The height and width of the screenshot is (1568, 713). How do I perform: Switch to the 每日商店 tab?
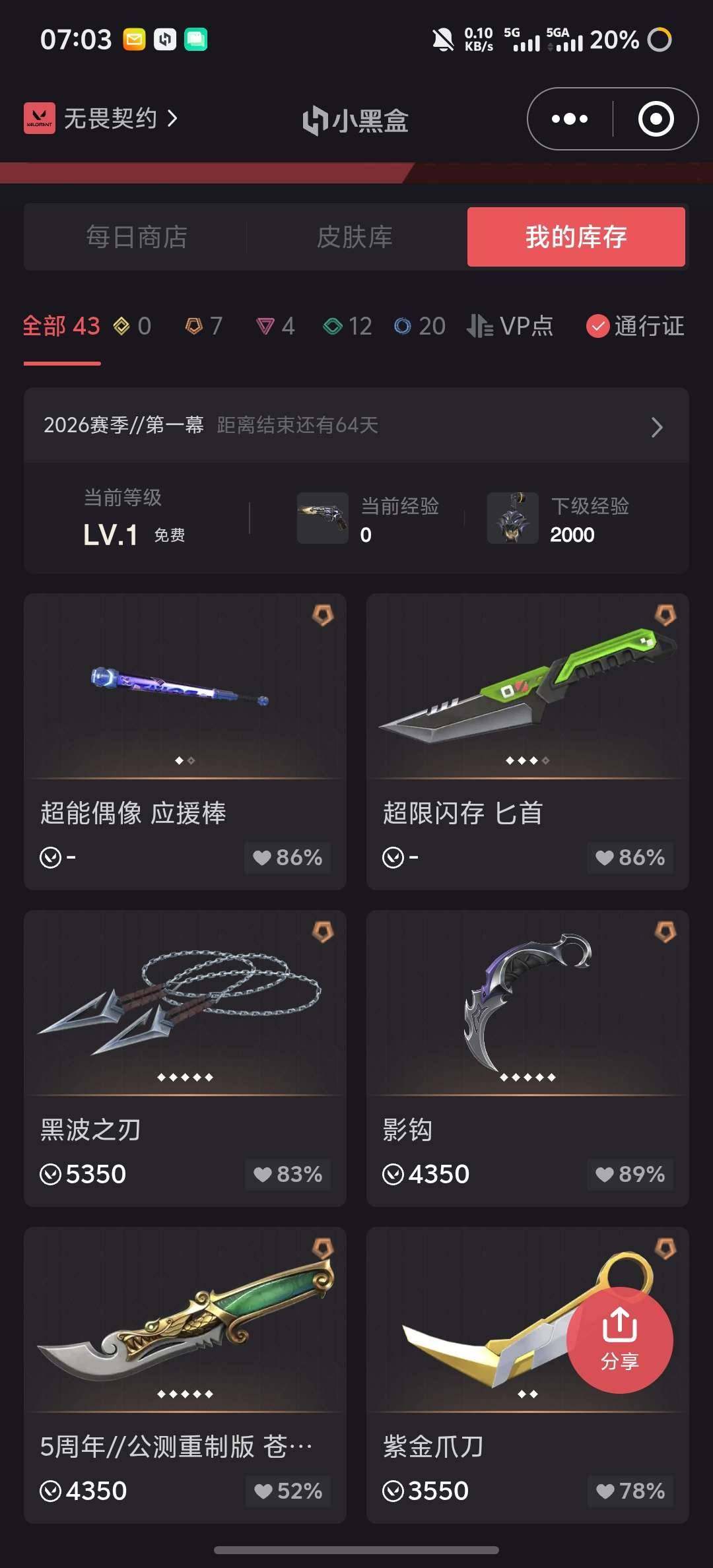(137, 237)
